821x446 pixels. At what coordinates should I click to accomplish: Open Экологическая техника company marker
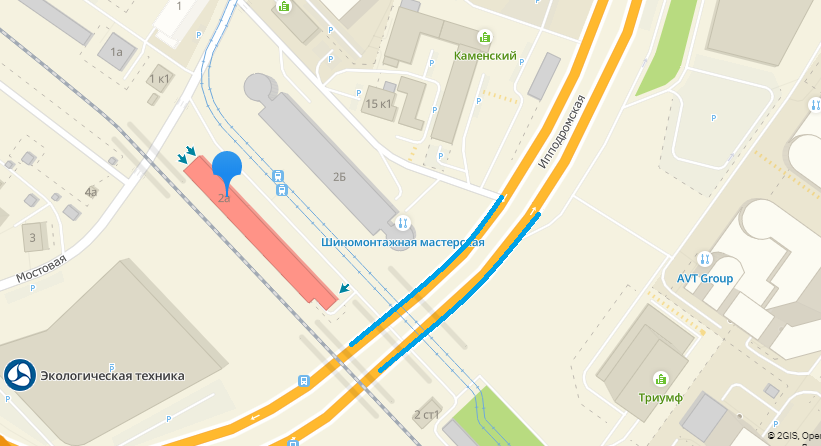[x=20, y=376]
